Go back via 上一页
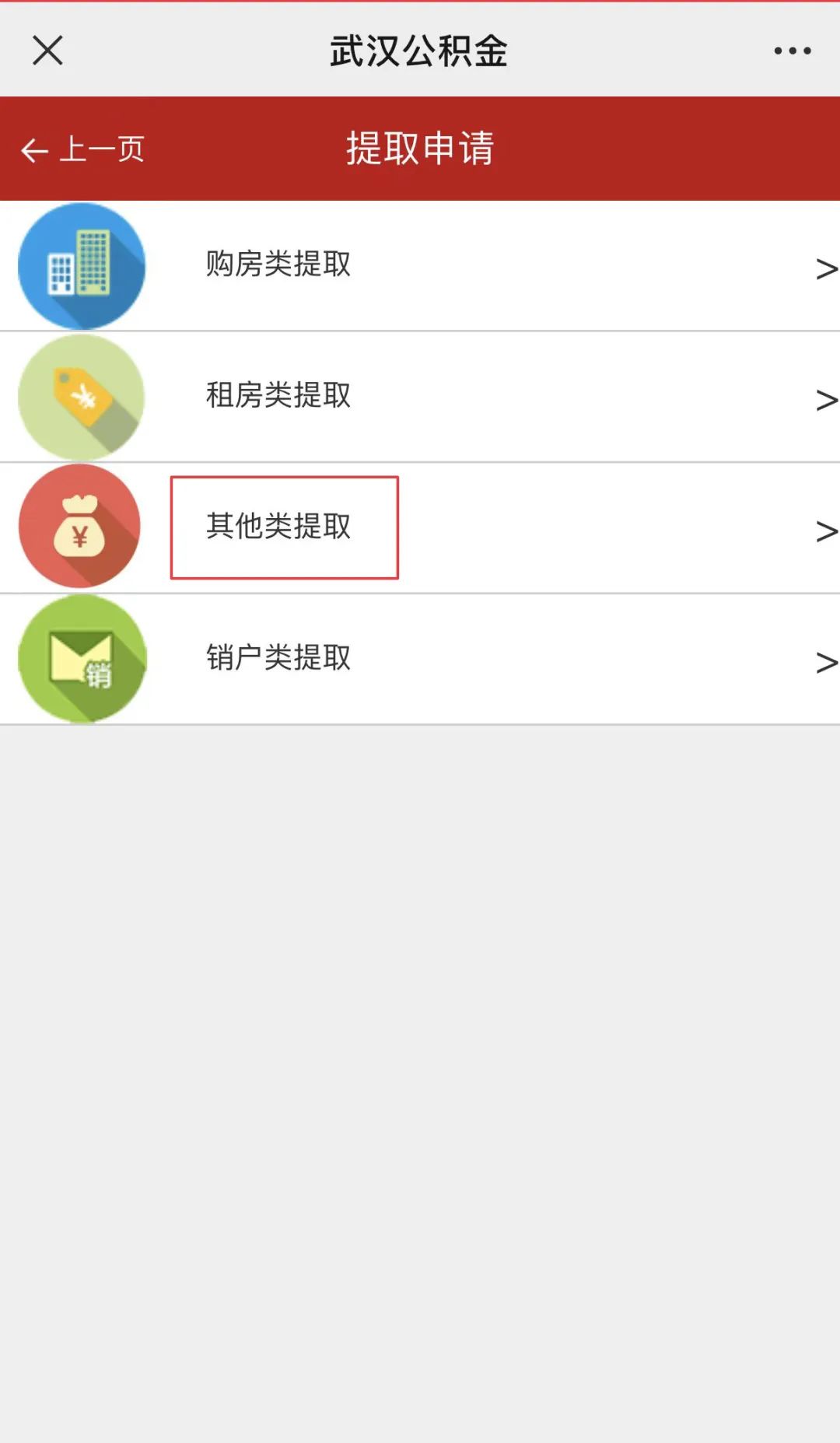Viewport: 840px width, 1443px height. (82, 149)
